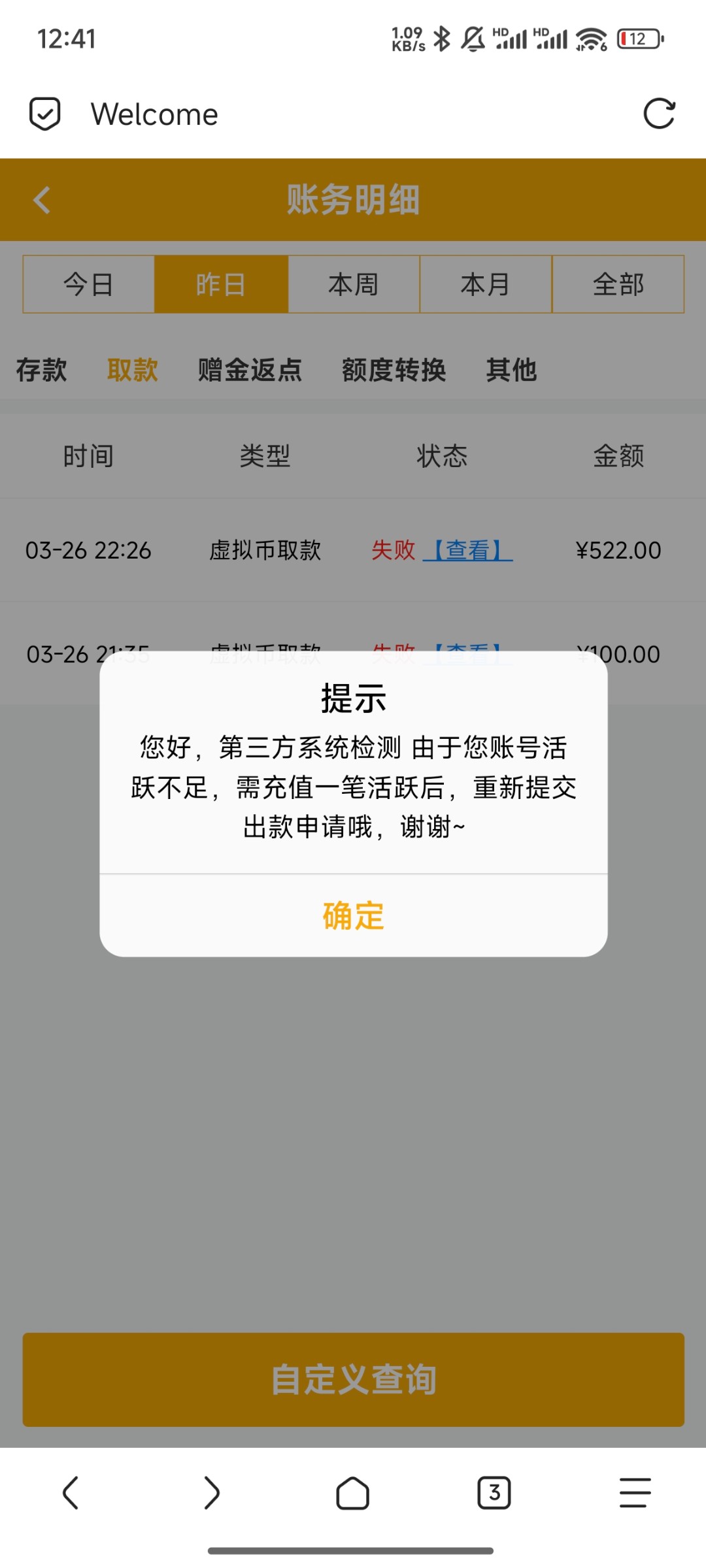Select the 昨日 date filter
706x1568 pixels.
tap(221, 284)
